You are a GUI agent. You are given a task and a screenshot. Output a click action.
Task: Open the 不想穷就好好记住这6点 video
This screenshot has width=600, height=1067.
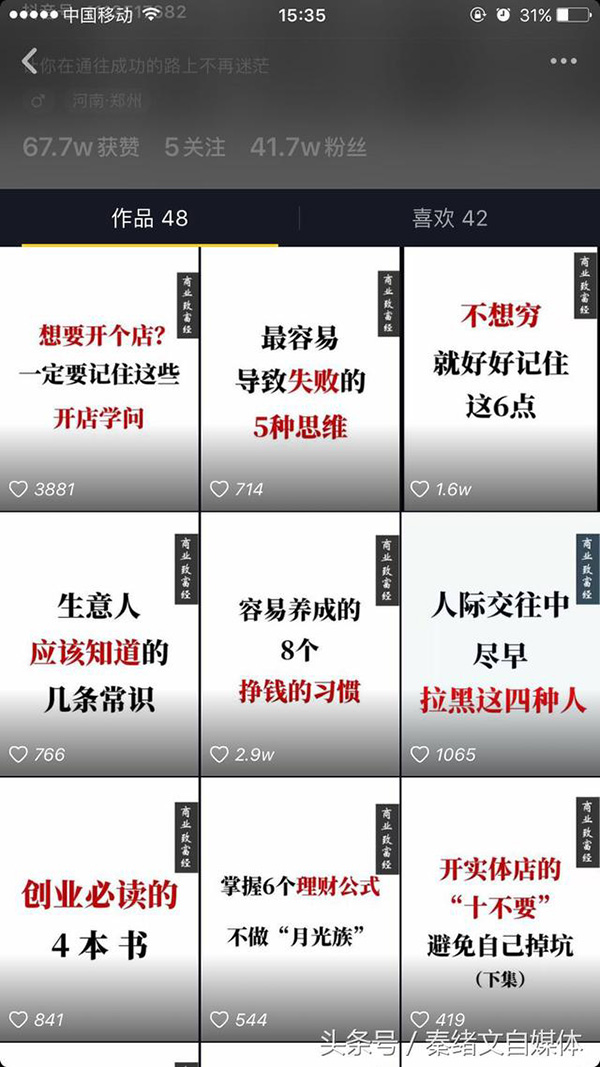pyautogui.click(x=501, y=378)
